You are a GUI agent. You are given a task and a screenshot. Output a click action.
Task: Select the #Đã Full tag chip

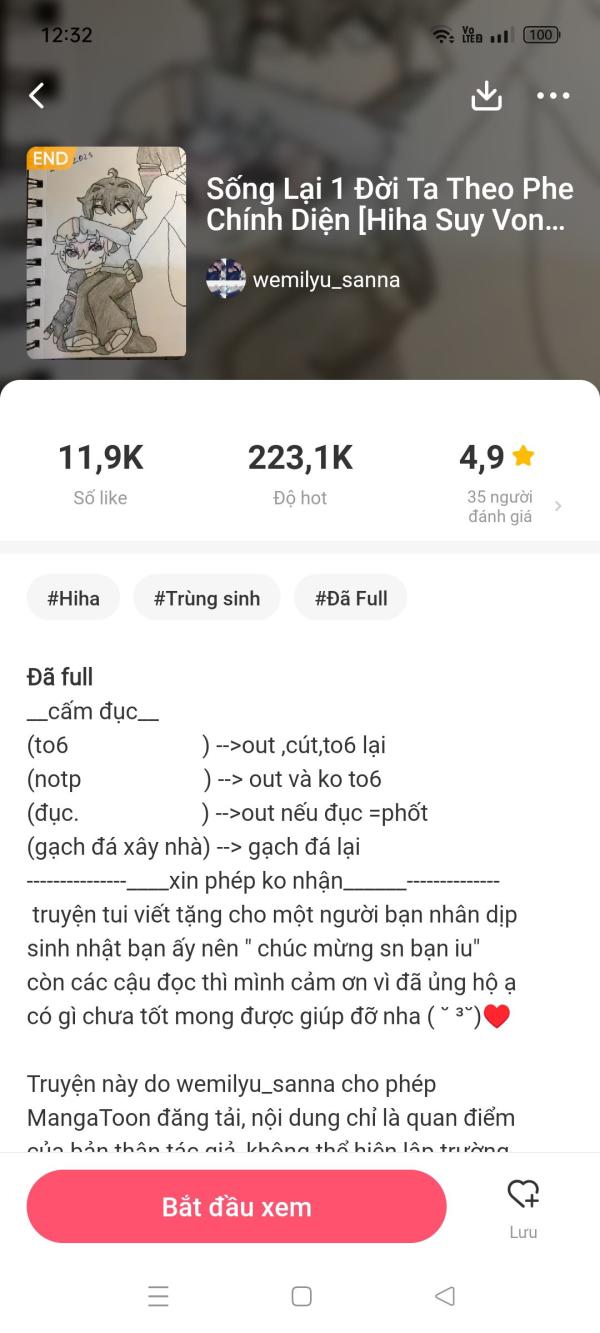pyautogui.click(x=351, y=598)
